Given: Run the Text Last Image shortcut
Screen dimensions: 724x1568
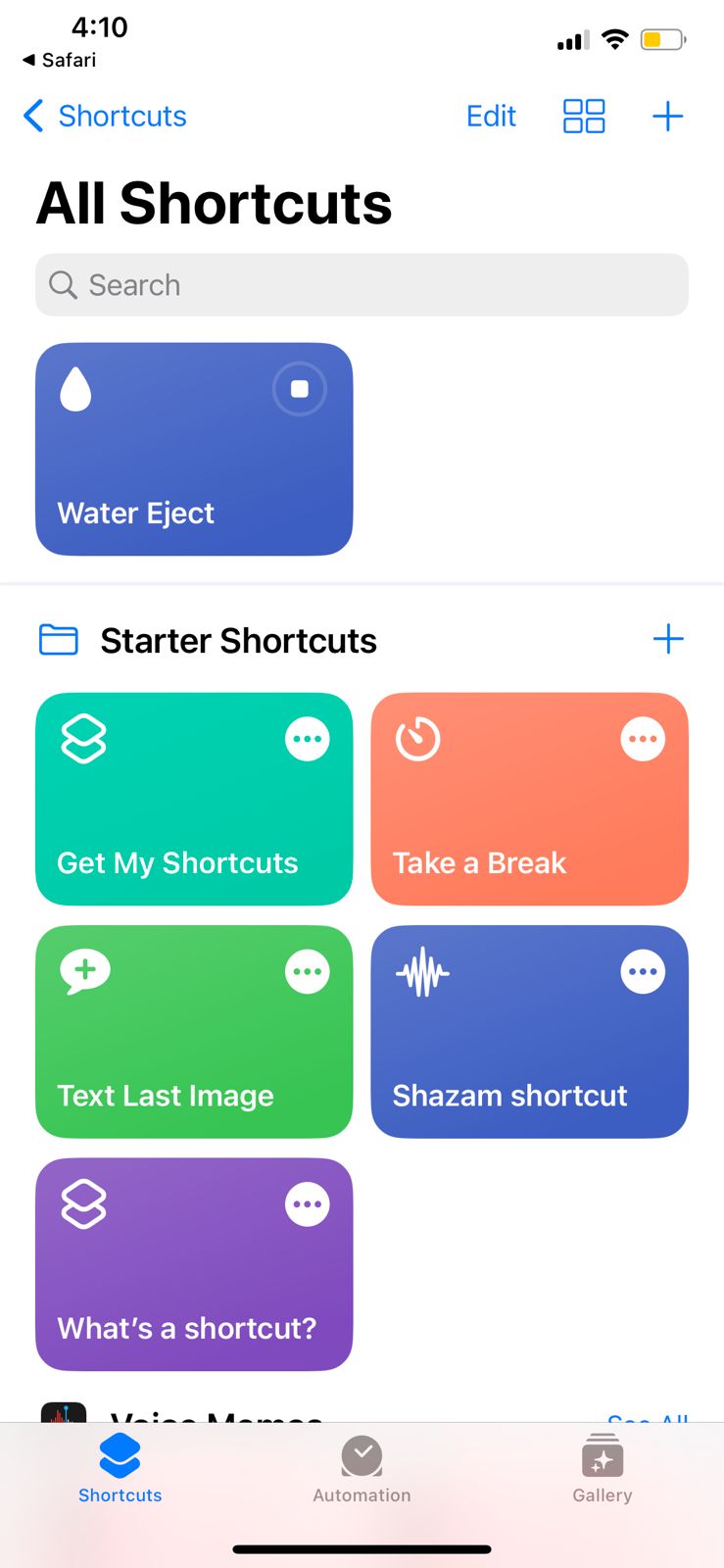Looking at the screenshot, I should (176, 1053).
